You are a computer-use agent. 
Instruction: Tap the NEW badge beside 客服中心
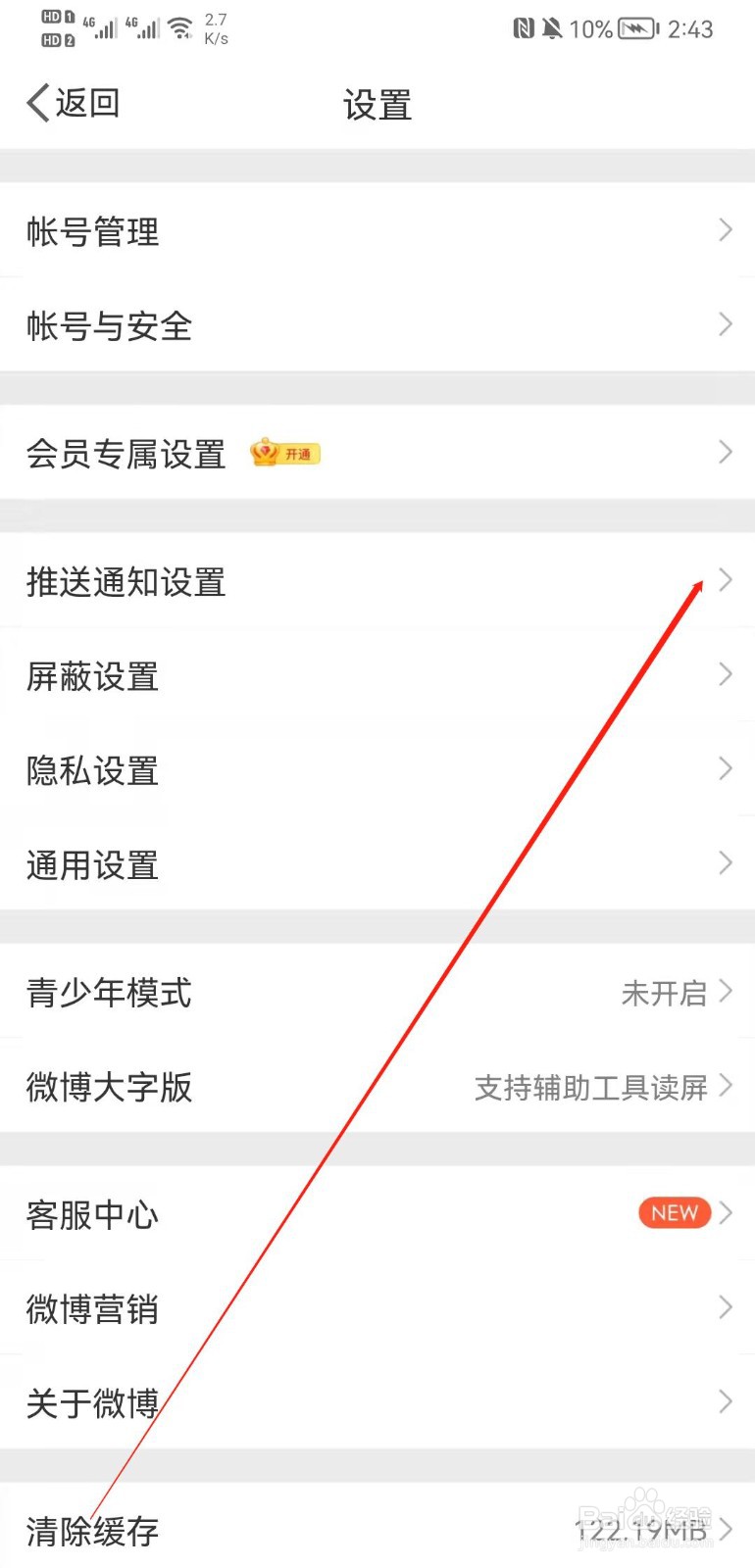[x=673, y=1213]
